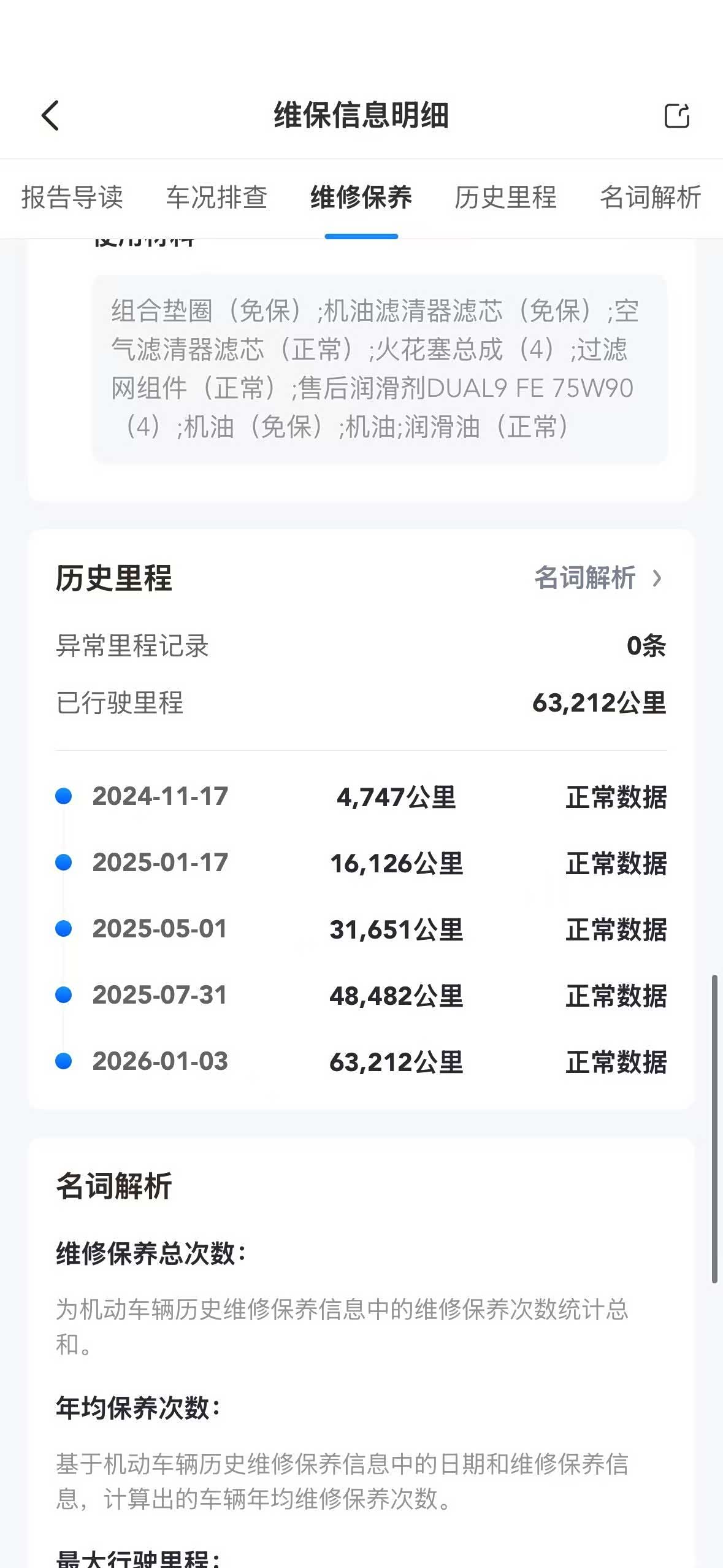Share the report with the top-right icon

(x=677, y=115)
